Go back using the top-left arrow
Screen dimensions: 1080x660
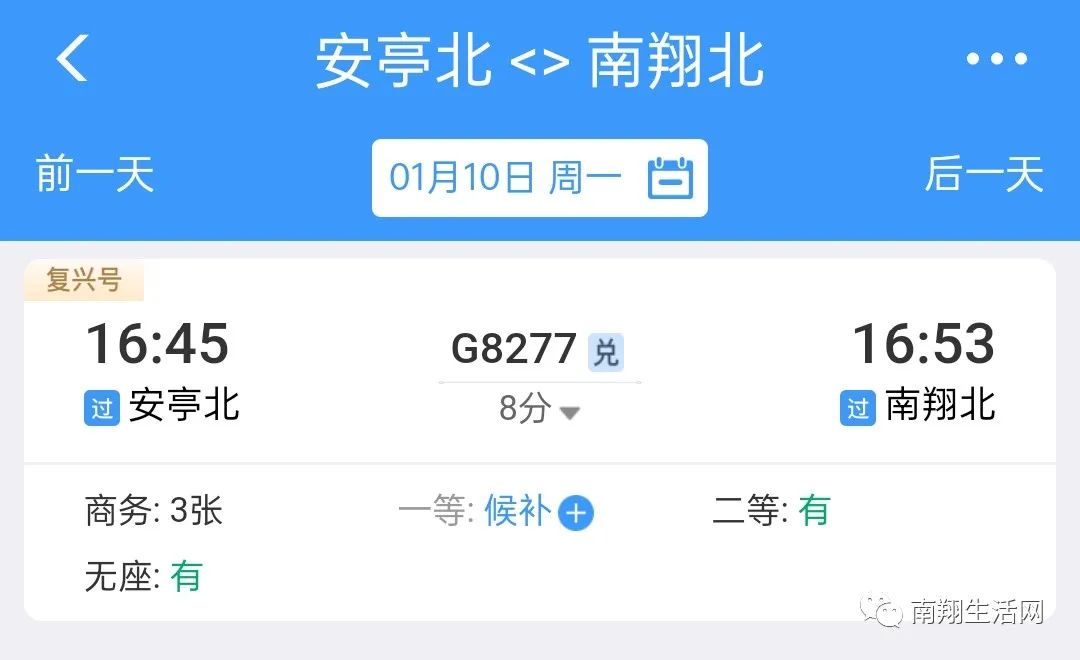point(72,58)
